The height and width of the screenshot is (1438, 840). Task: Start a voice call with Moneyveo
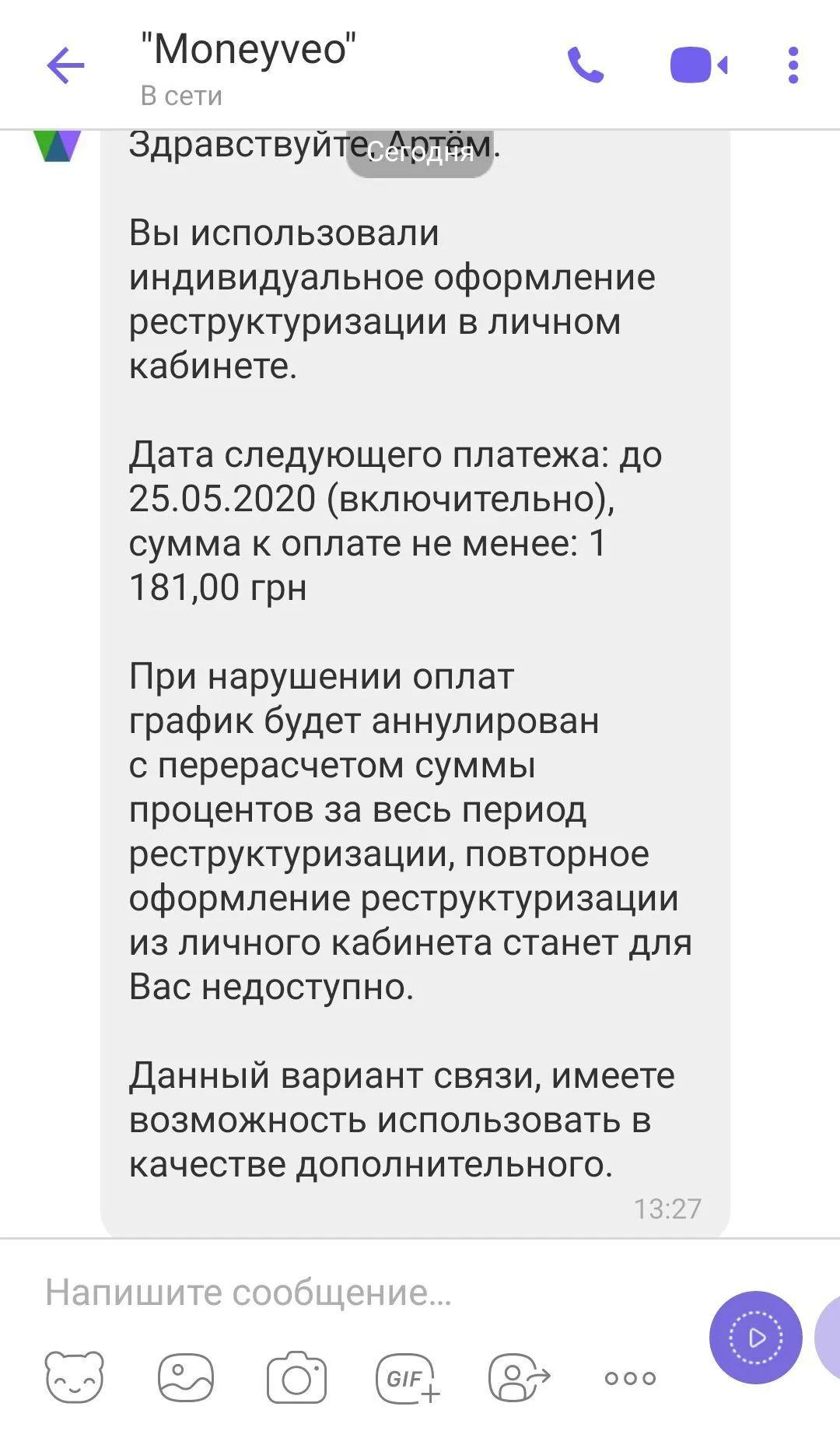point(585,65)
